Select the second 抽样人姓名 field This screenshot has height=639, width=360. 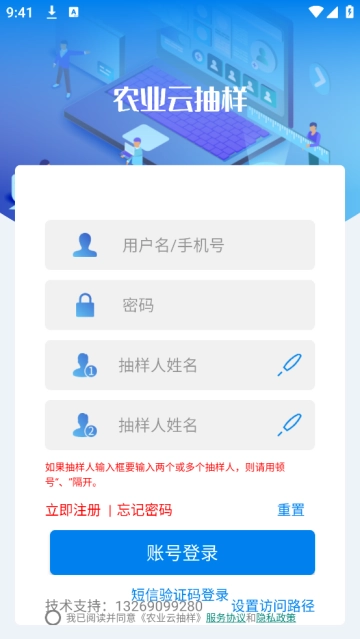(180, 425)
